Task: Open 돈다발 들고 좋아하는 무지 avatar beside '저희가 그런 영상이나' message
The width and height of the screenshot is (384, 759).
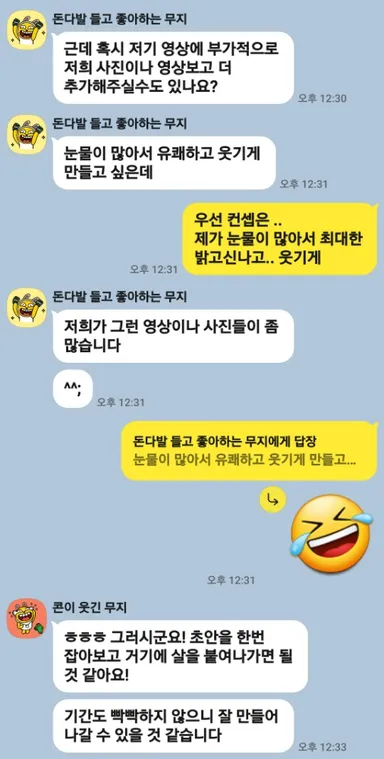Action: 27,307
